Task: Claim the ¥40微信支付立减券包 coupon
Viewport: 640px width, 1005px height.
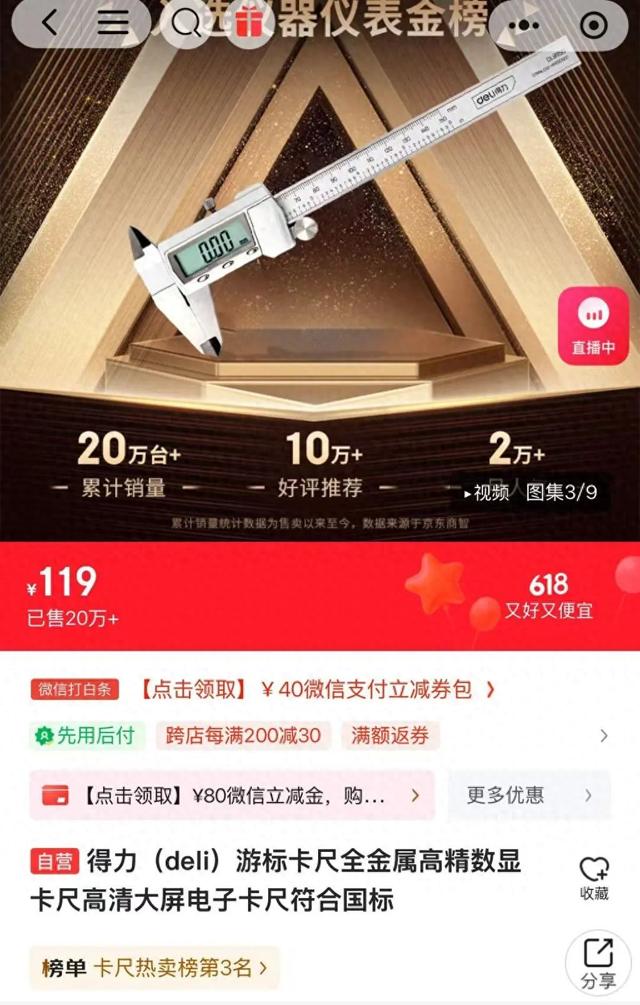Action: pos(316,689)
